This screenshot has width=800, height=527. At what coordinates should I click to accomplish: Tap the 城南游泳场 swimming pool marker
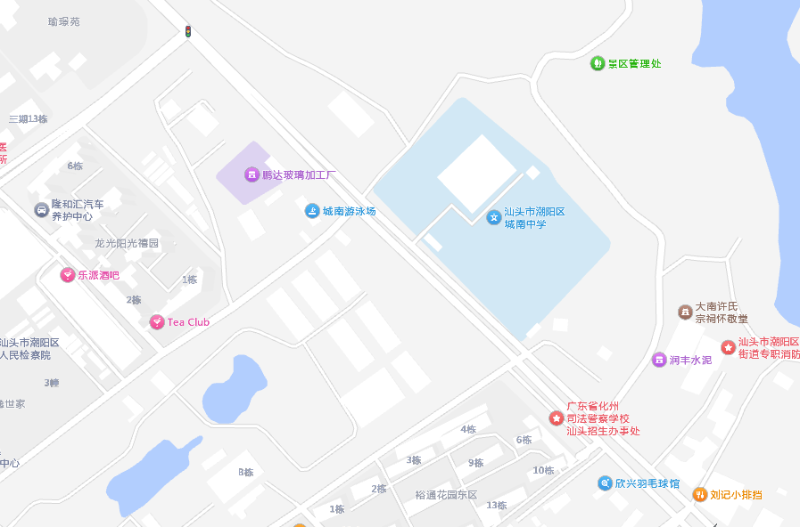click(x=312, y=211)
